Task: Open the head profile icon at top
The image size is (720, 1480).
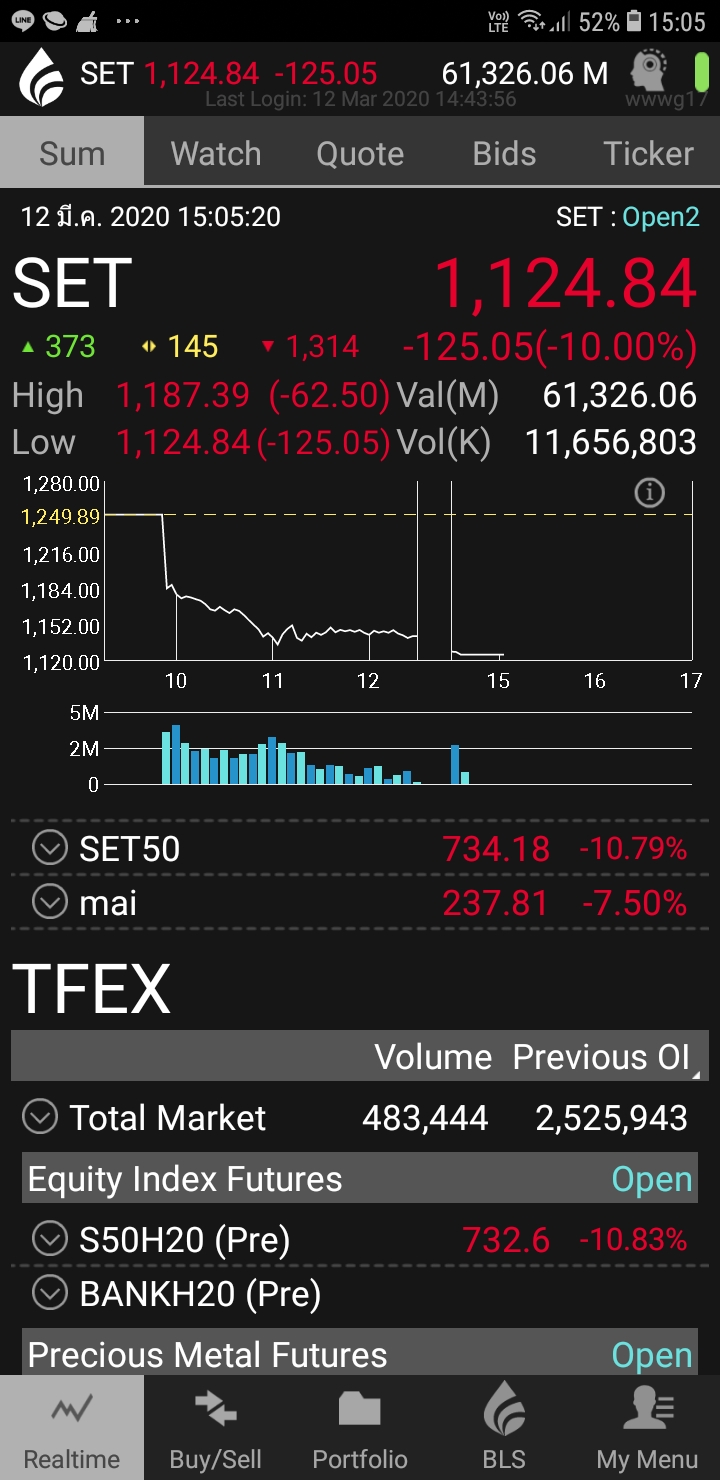Action: (x=652, y=72)
